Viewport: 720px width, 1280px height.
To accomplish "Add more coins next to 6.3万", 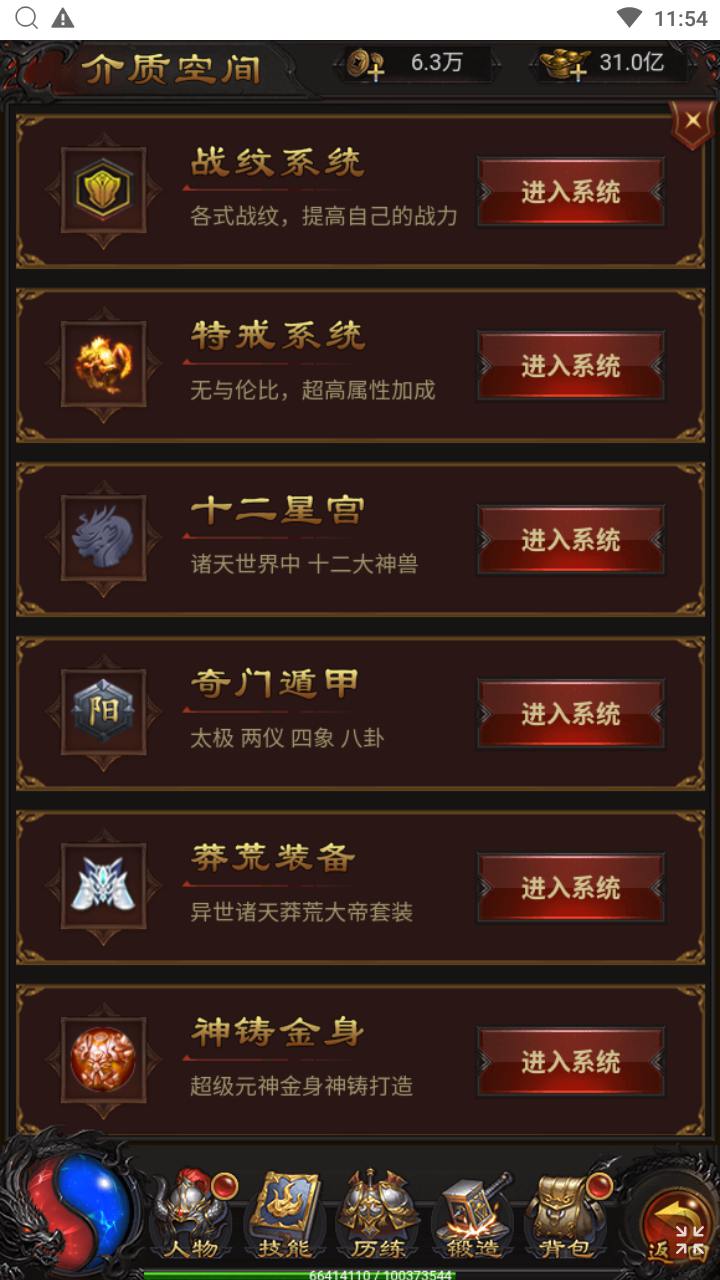I will (365, 65).
